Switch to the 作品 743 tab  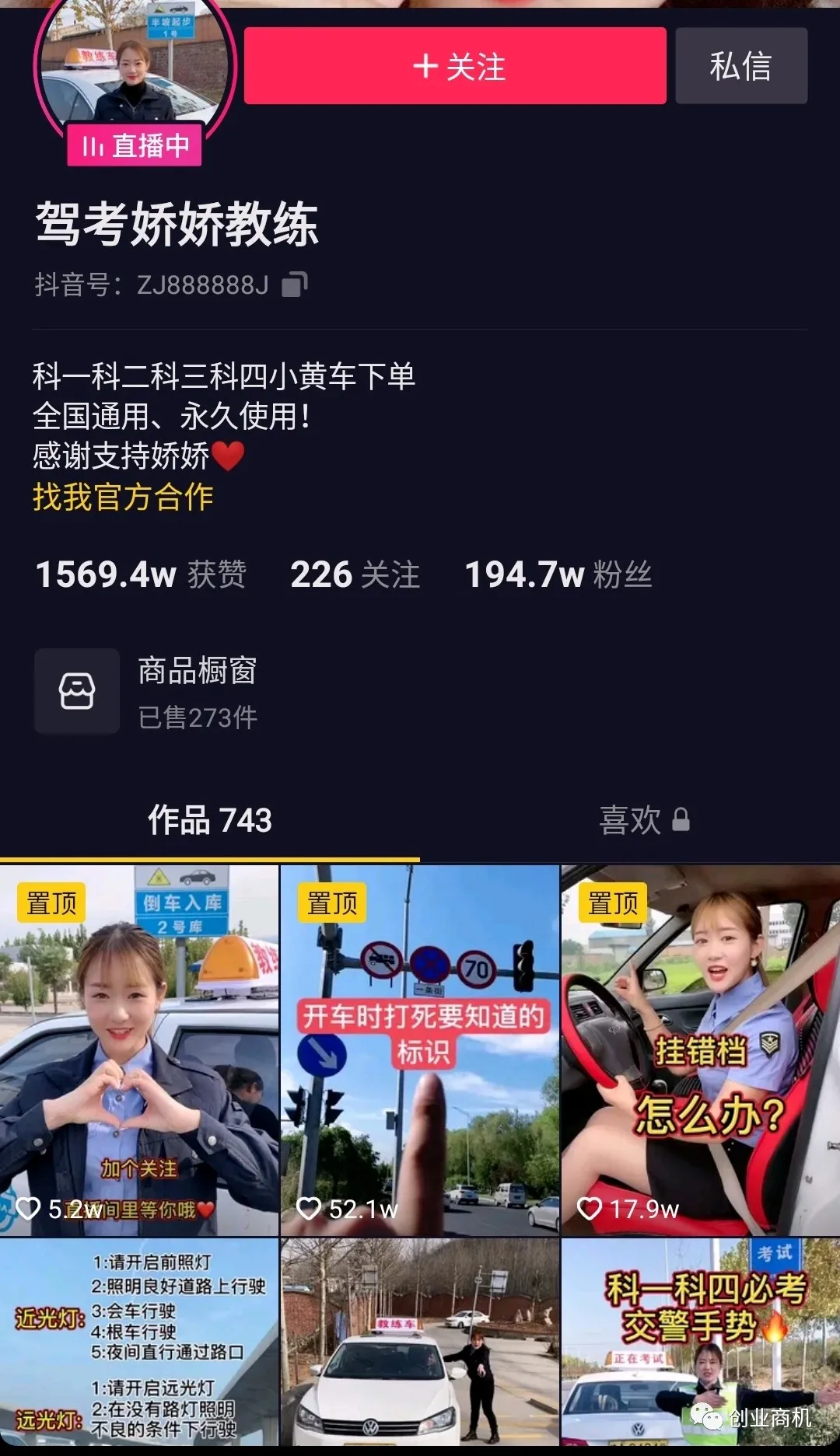click(210, 820)
